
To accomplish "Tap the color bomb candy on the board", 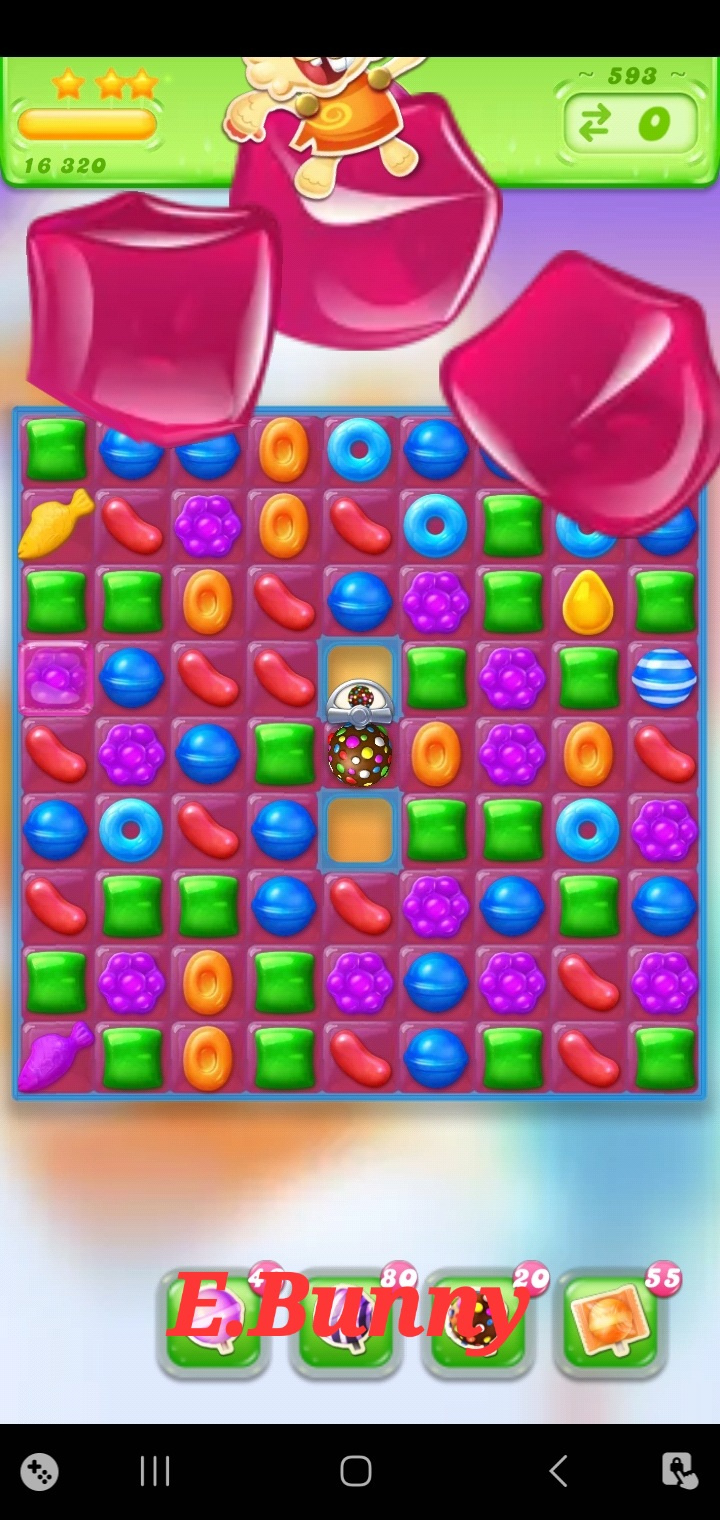I will click(x=360, y=753).
